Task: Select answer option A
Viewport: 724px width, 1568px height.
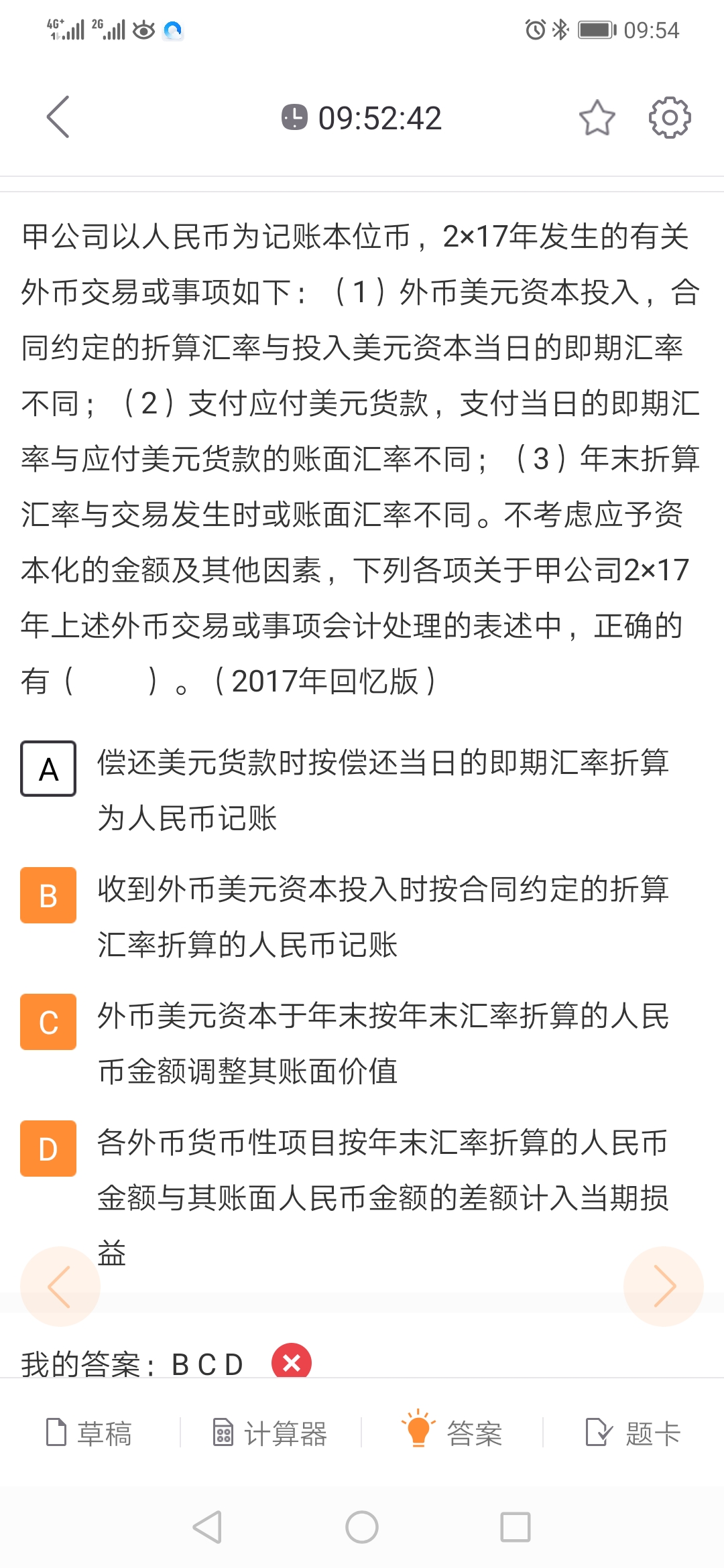Action: coord(48,769)
